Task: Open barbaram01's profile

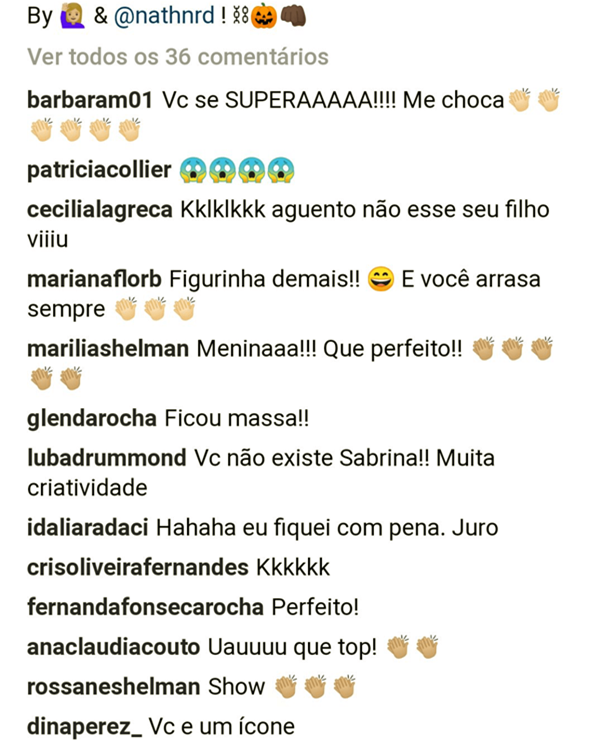Action: tap(88, 101)
